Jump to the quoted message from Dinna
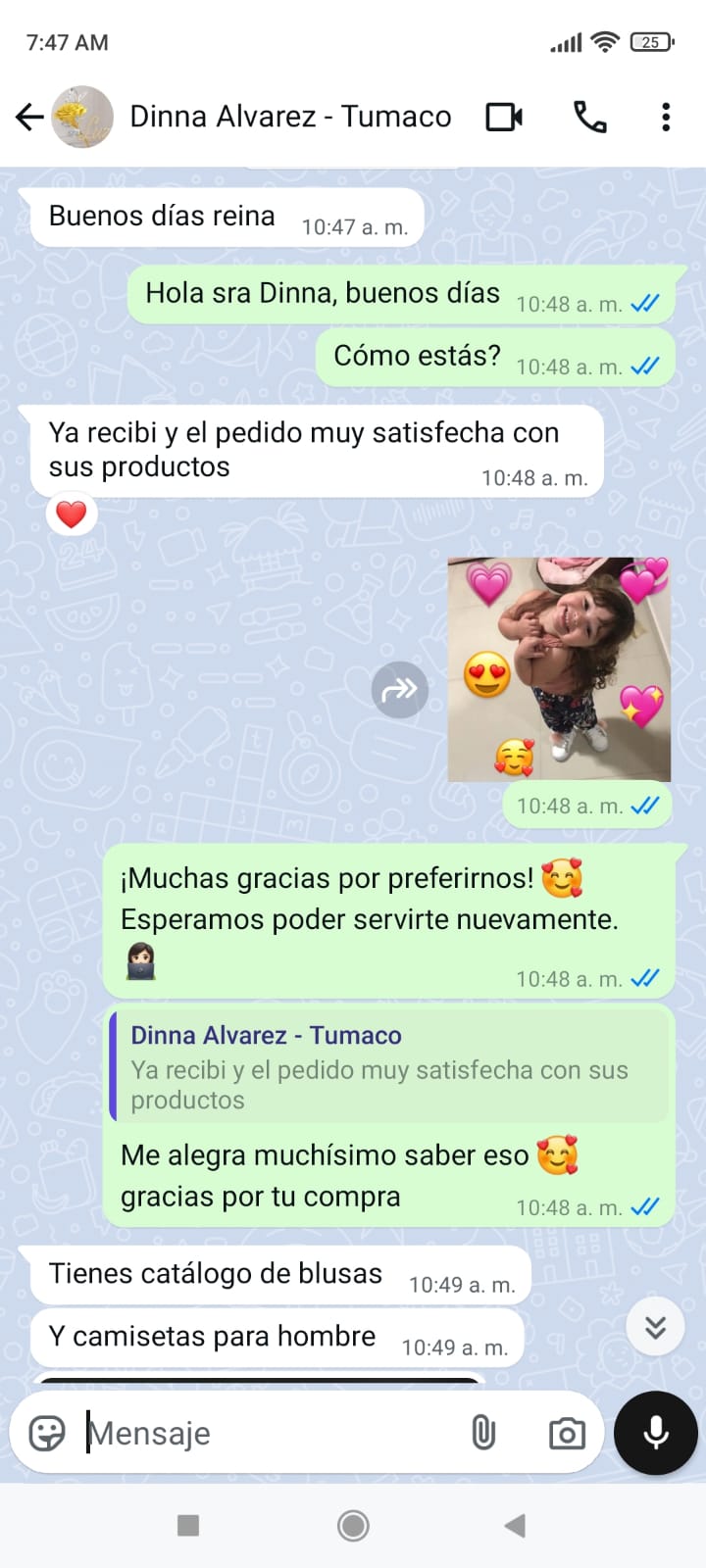 pyautogui.click(x=390, y=1066)
